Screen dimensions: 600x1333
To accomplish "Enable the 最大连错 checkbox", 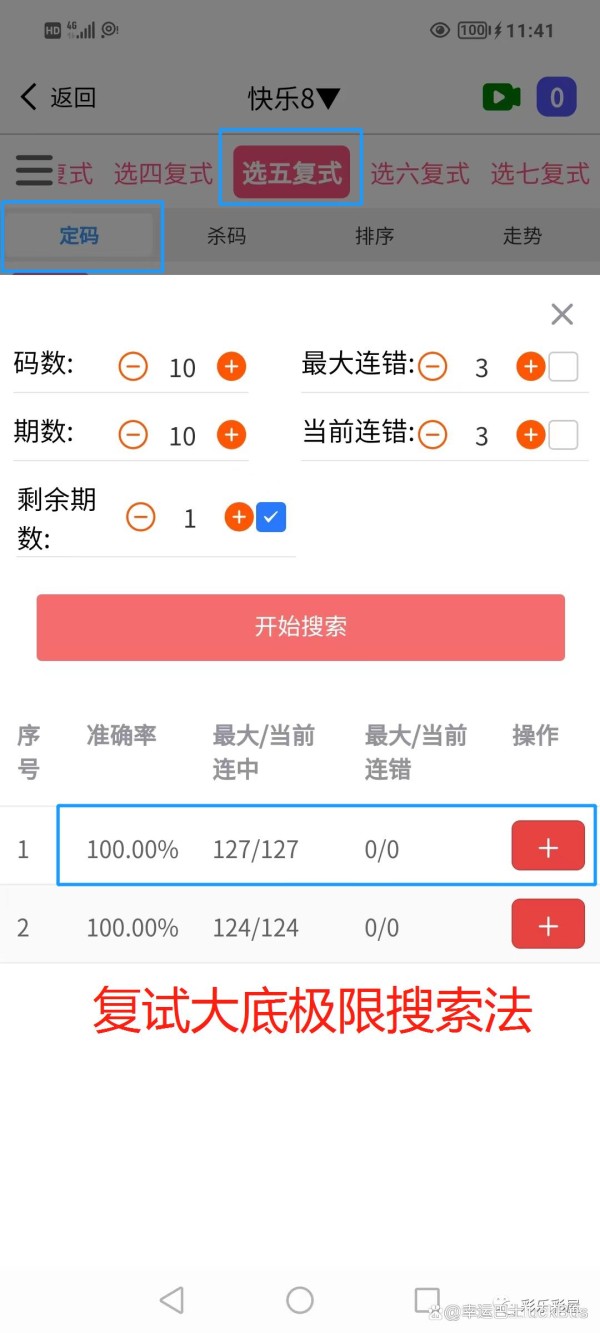I will coord(563,367).
